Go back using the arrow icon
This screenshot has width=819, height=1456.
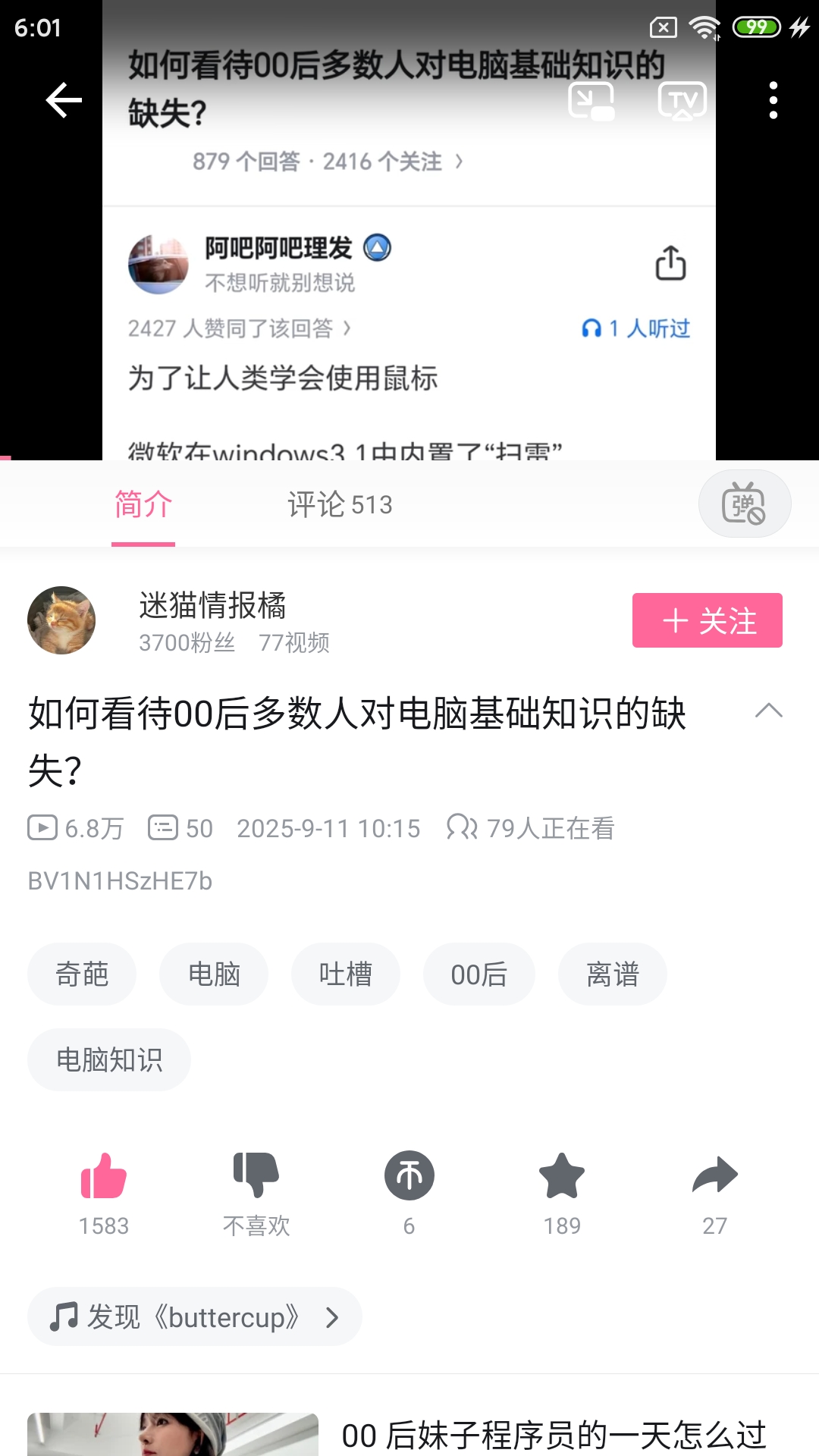64,100
